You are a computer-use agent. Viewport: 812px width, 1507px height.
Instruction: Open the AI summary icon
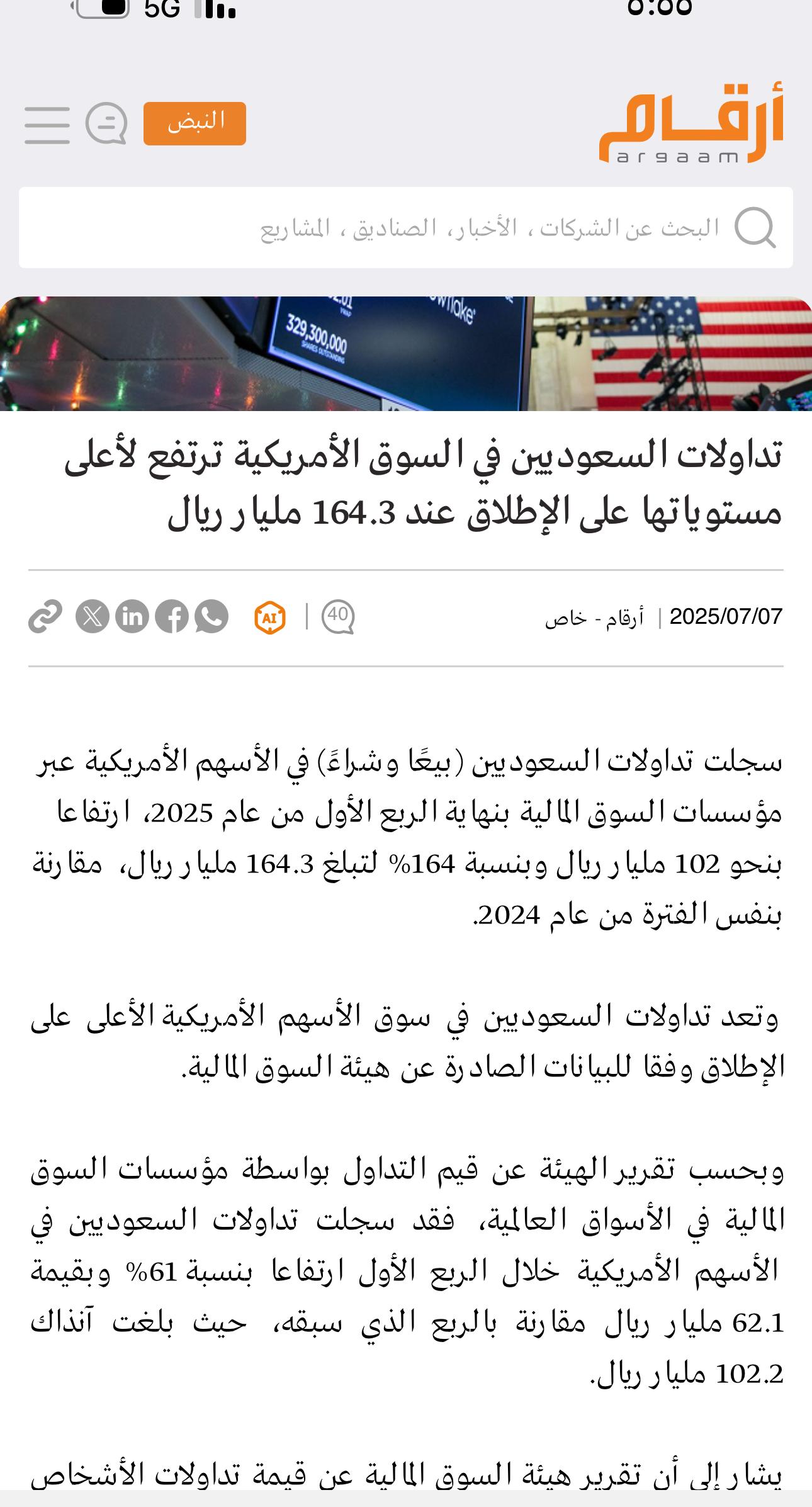point(270,617)
